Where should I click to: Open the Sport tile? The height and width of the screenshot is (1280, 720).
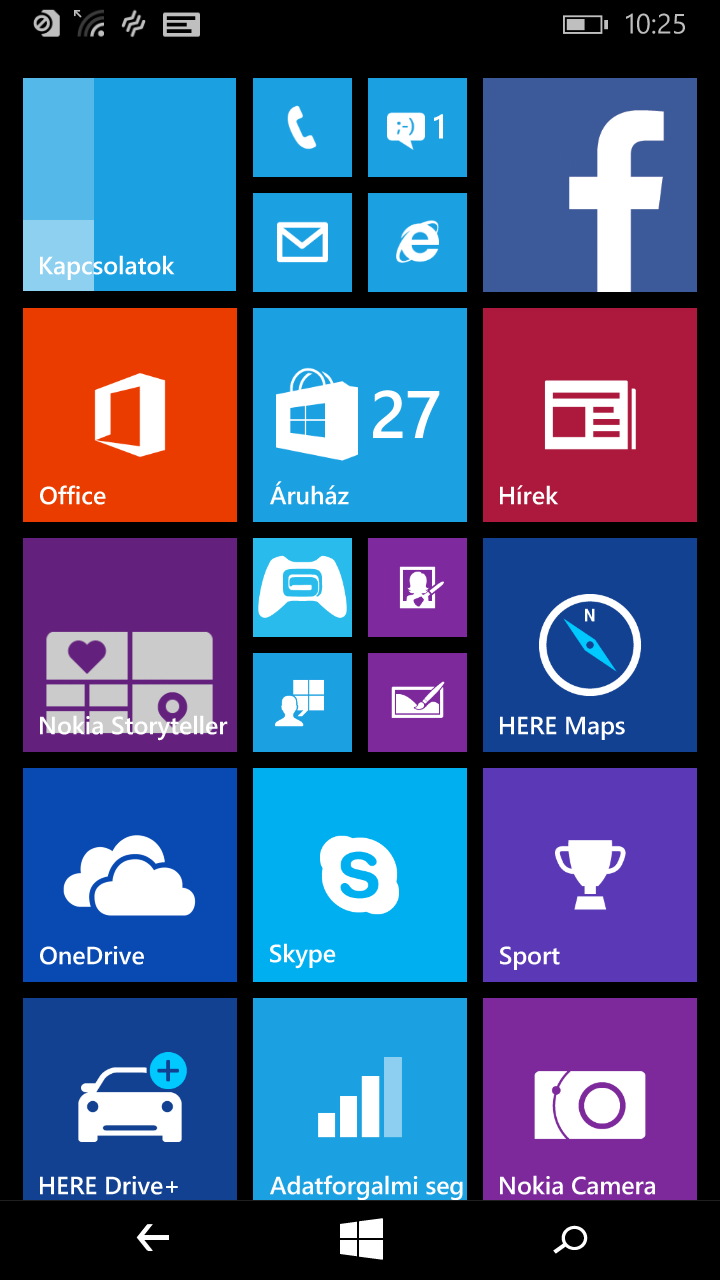(x=590, y=875)
